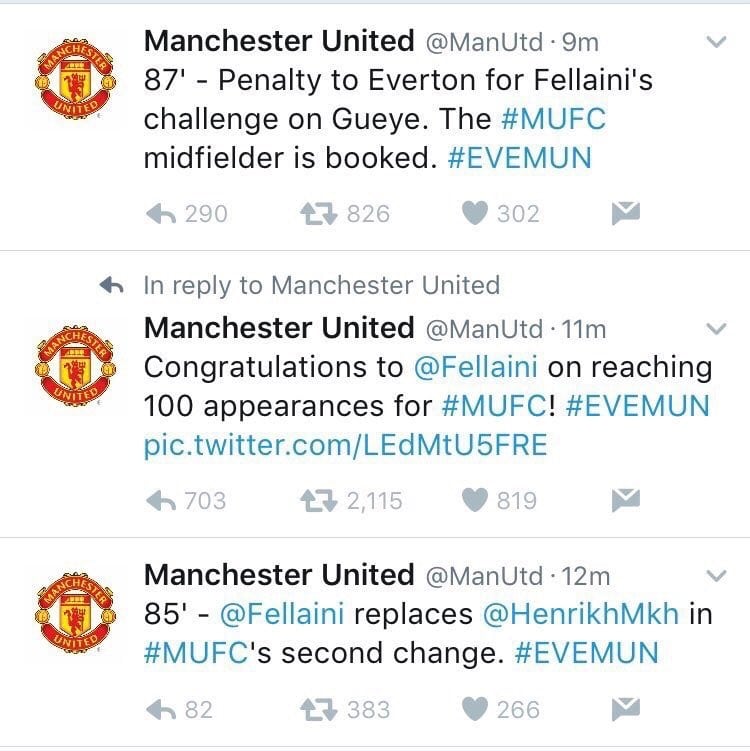
Task: Like the 85' Fellaini substitution tweet
Action: point(477,710)
